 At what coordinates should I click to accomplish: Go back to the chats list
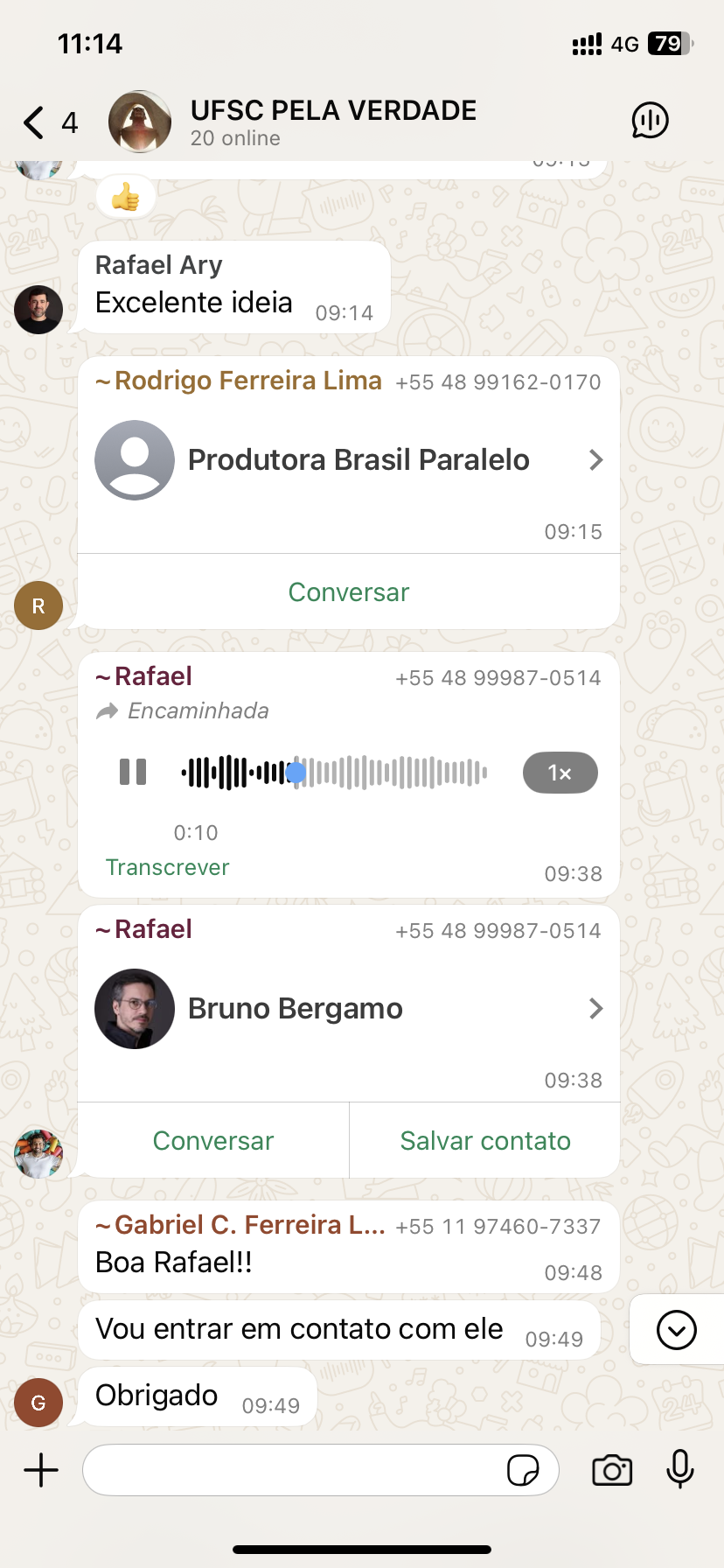(35, 122)
